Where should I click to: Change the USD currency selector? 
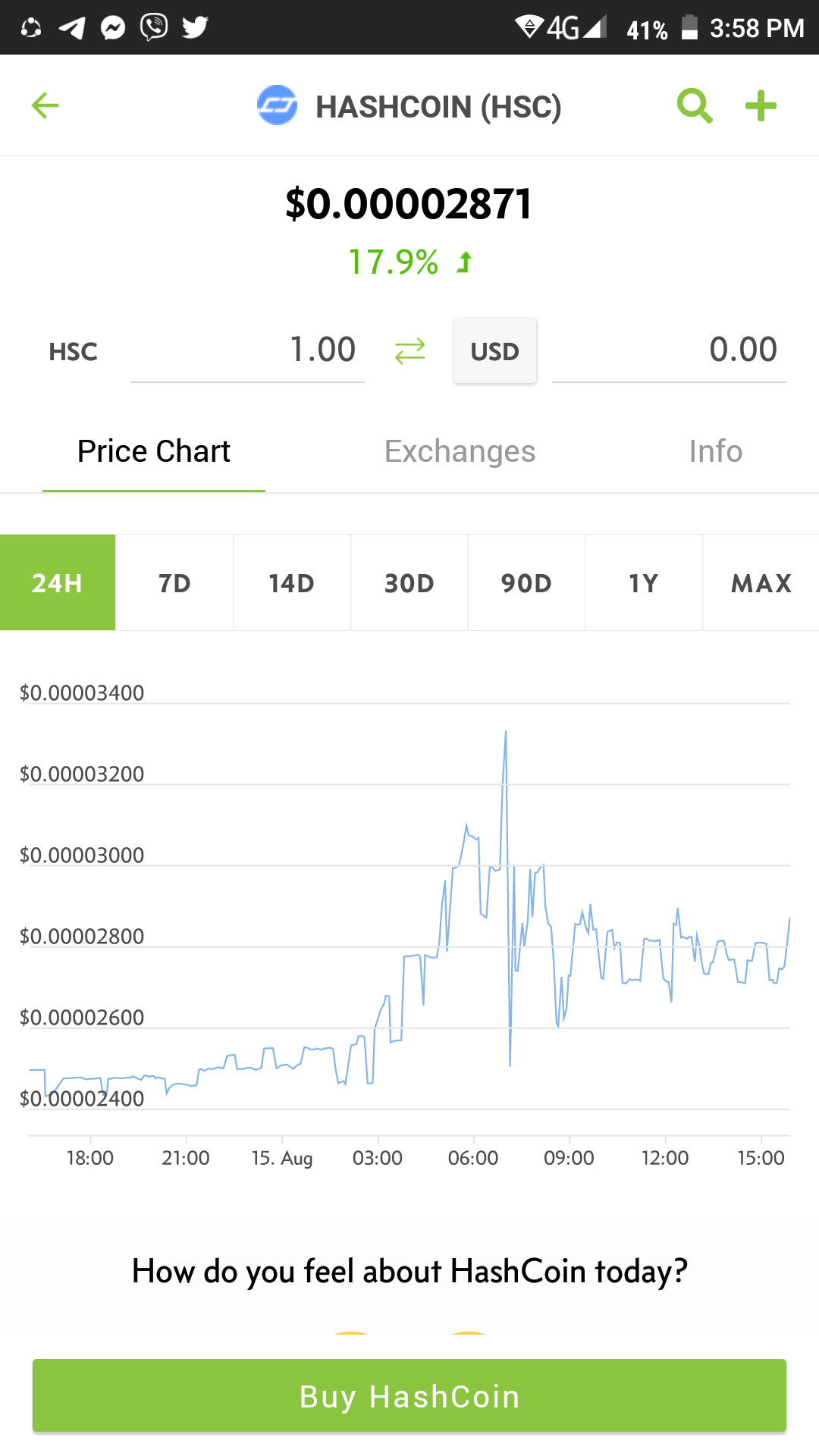(x=495, y=351)
